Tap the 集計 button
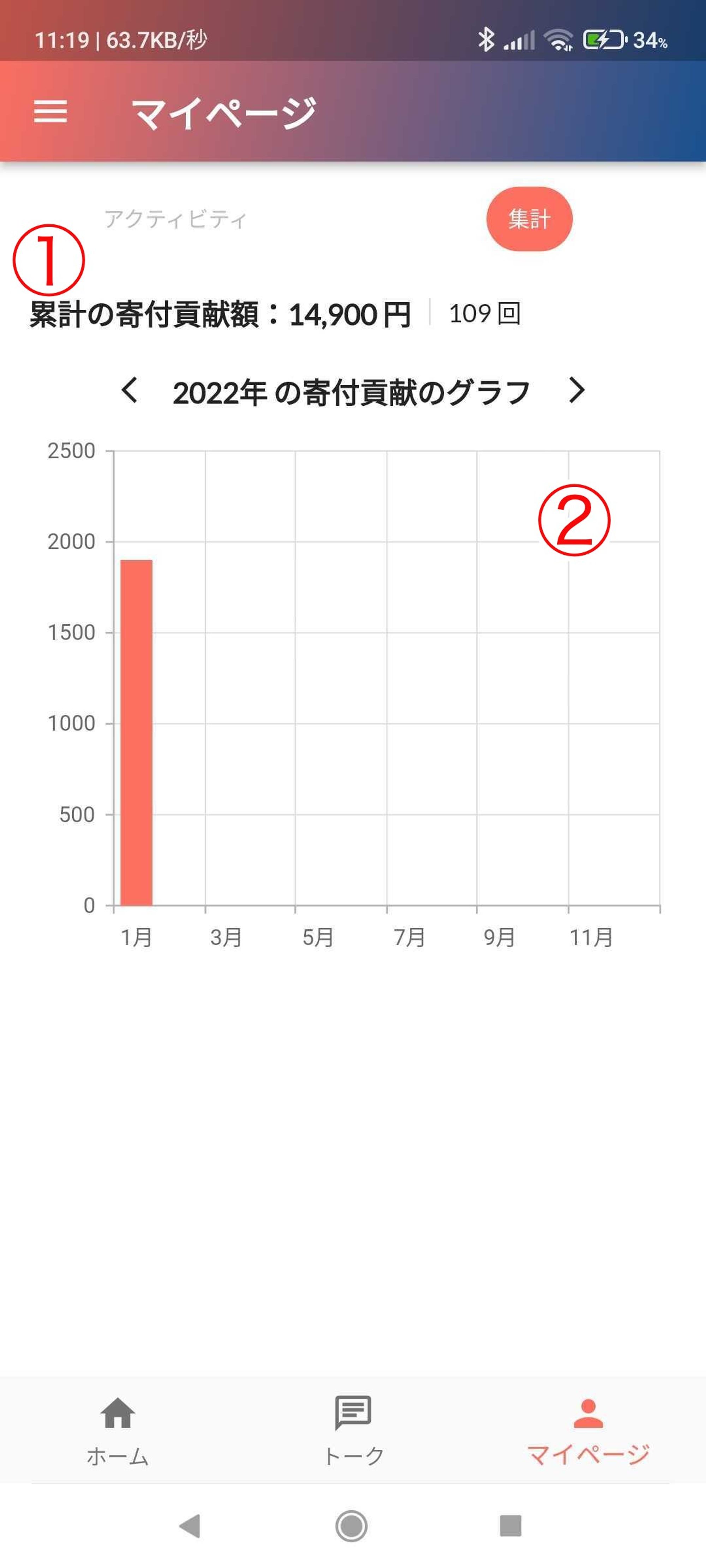706x1568 pixels. pyautogui.click(x=529, y=218)
